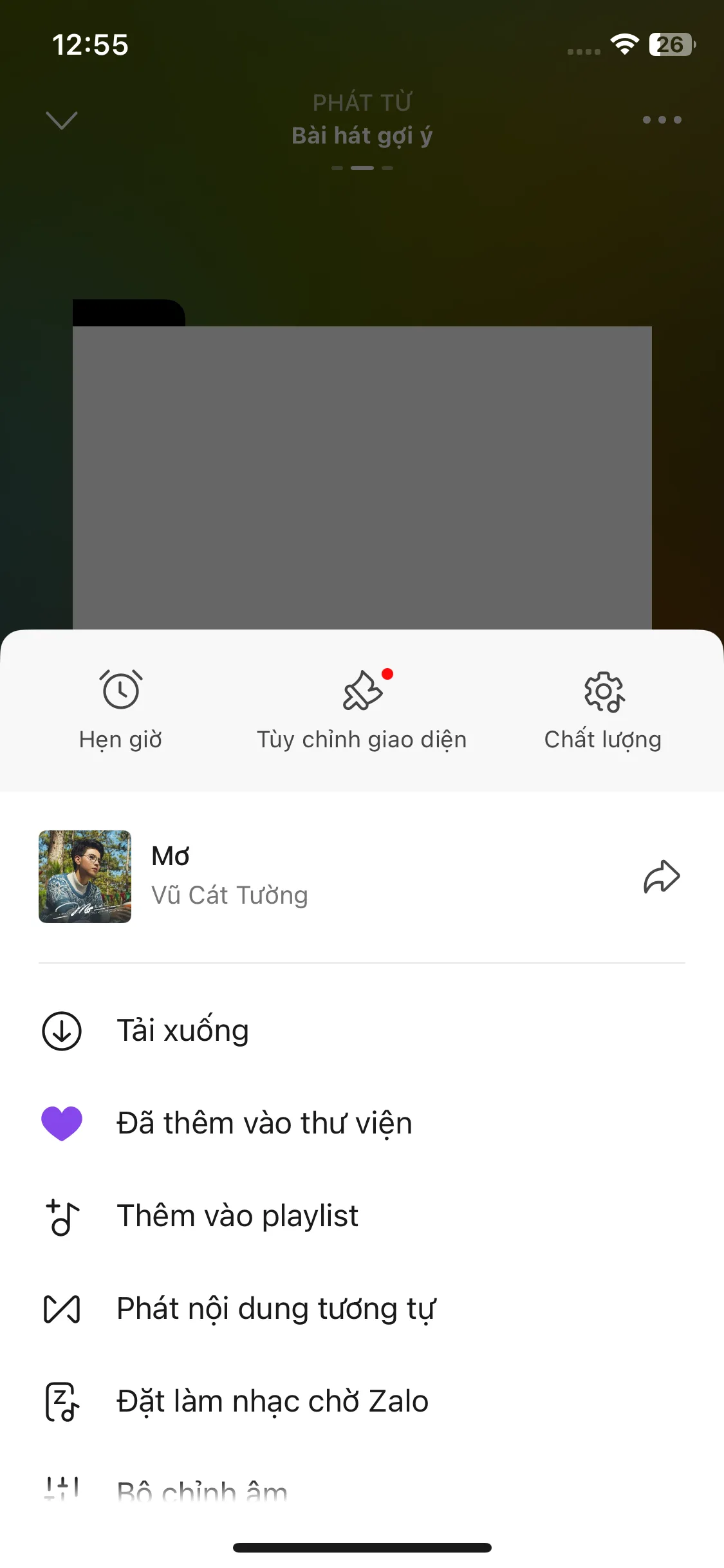Choose Đặt làm nhạc chờ Zalo

pos(272,1401)
